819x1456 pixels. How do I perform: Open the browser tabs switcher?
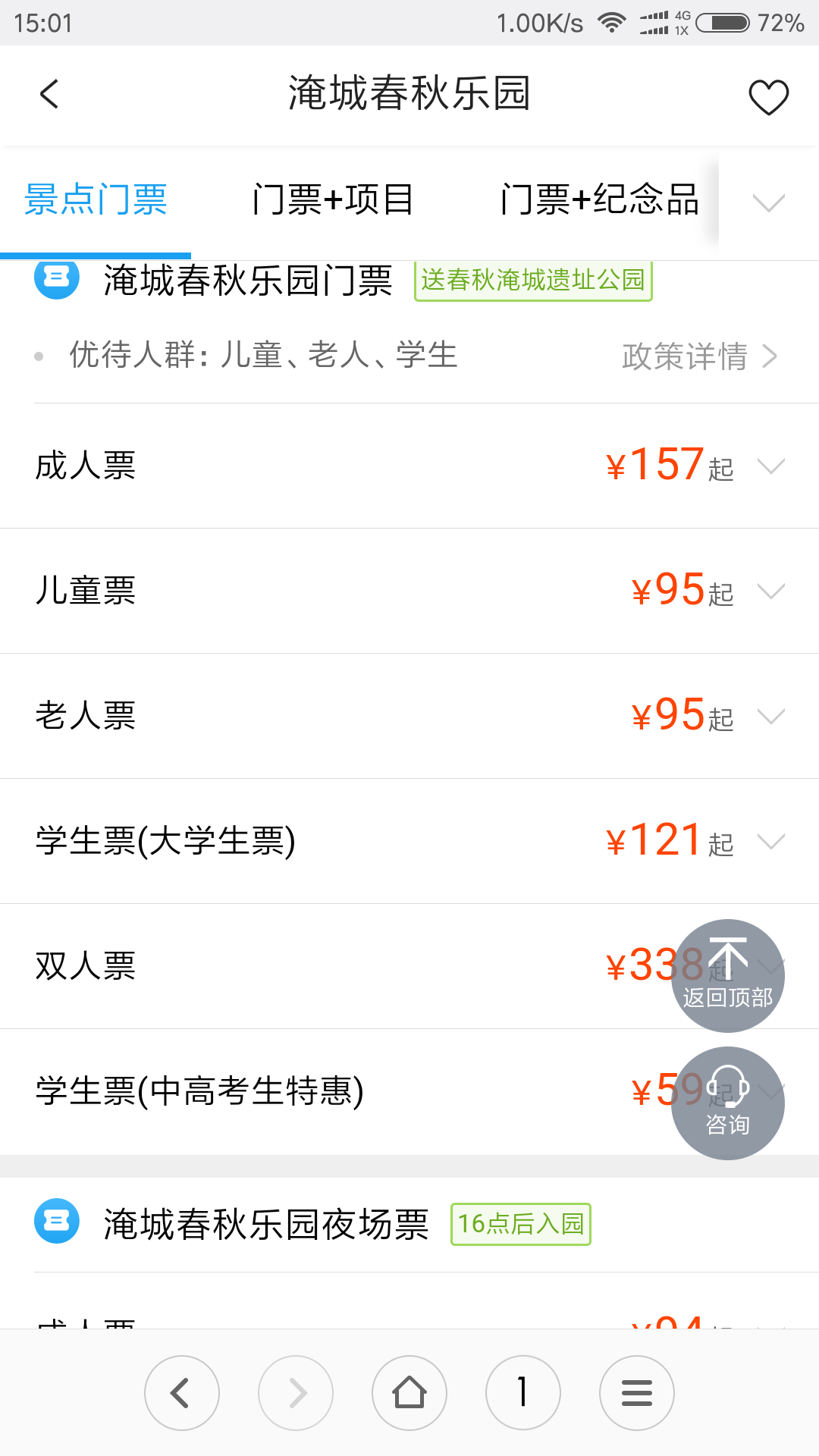click(x=523, y=1393)
